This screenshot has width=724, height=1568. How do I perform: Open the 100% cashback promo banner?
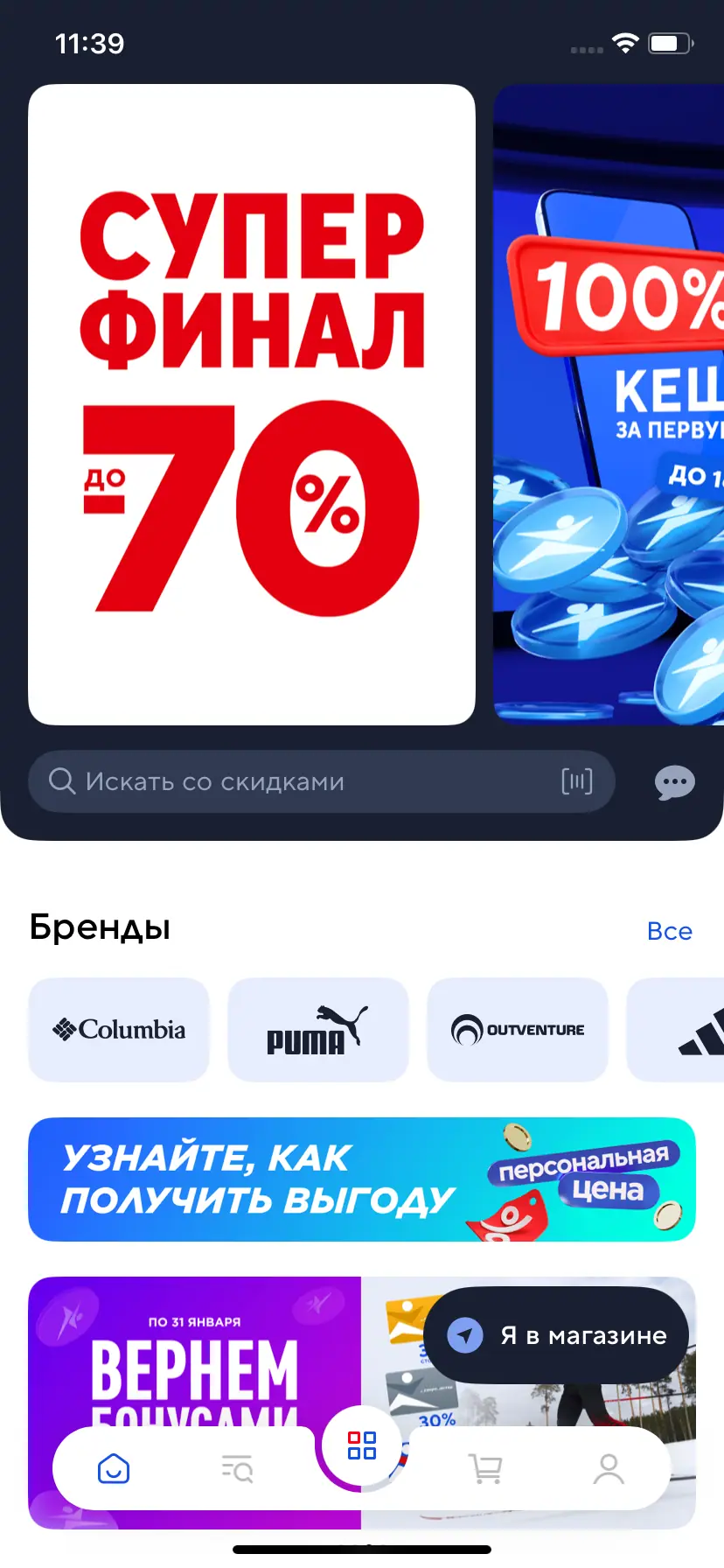(x=609, y=404)
